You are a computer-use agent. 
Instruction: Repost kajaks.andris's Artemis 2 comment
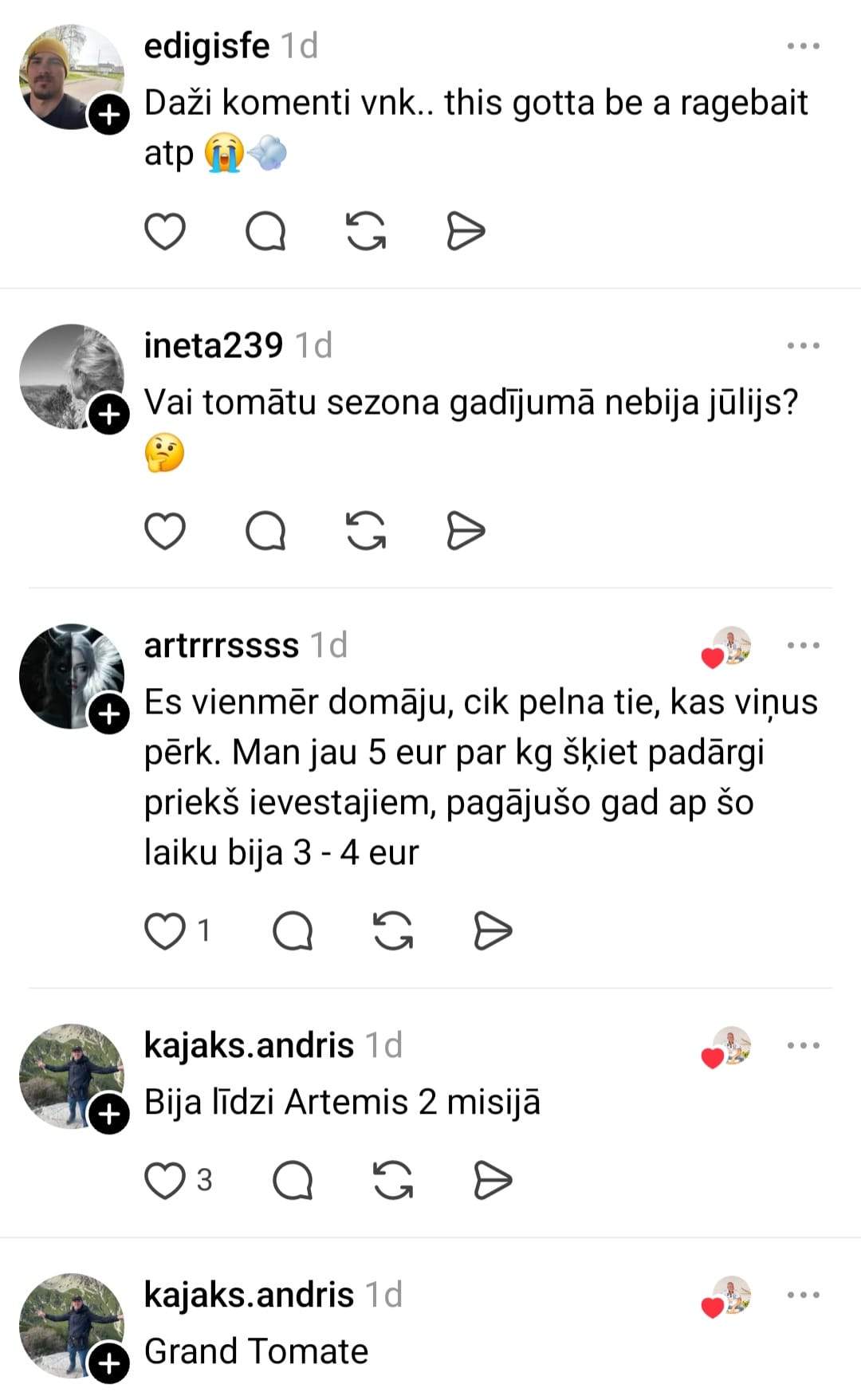pyautogui.click(x=393, y=1181)
